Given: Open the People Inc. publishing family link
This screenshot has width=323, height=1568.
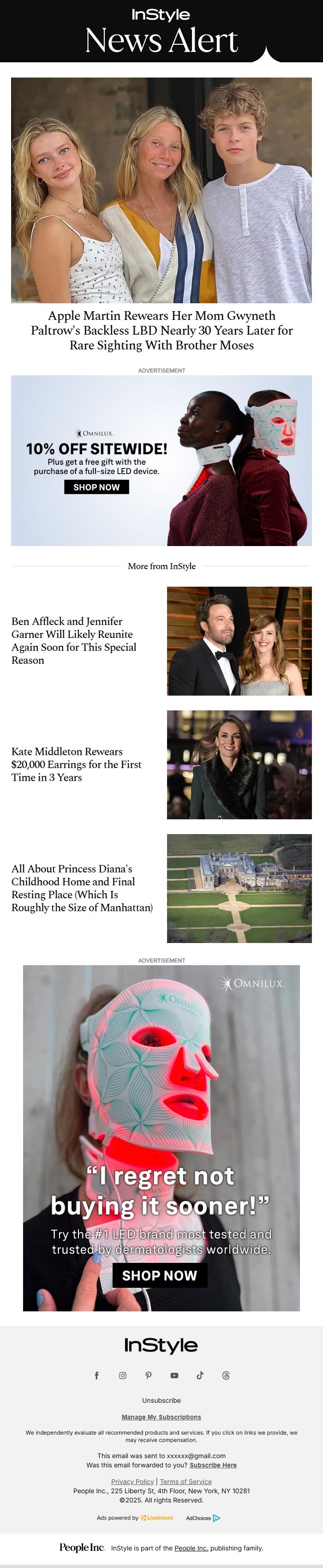Looking at the screenshot, I should 191,1548.
